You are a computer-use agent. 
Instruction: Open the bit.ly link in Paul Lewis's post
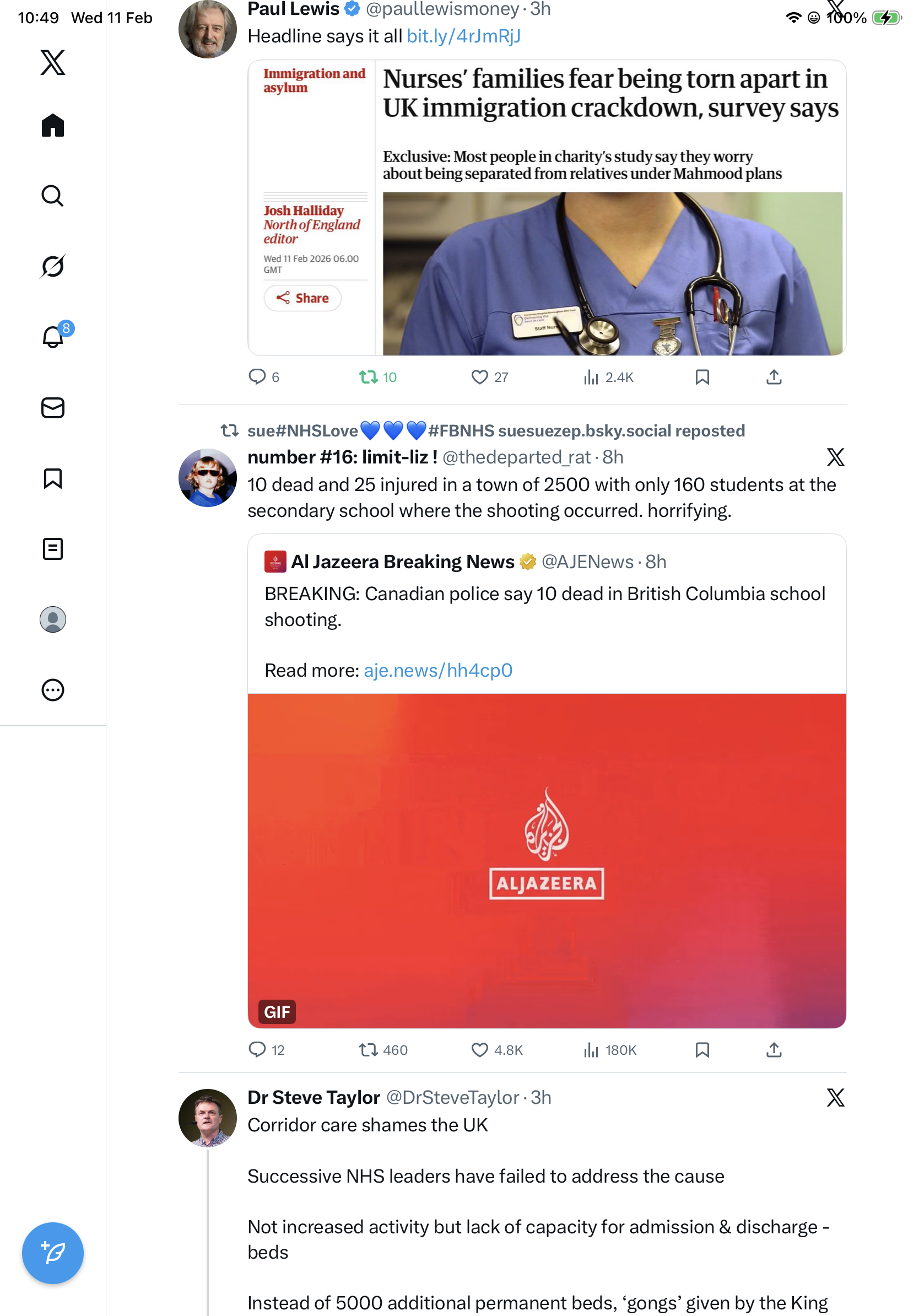(463, 36)
